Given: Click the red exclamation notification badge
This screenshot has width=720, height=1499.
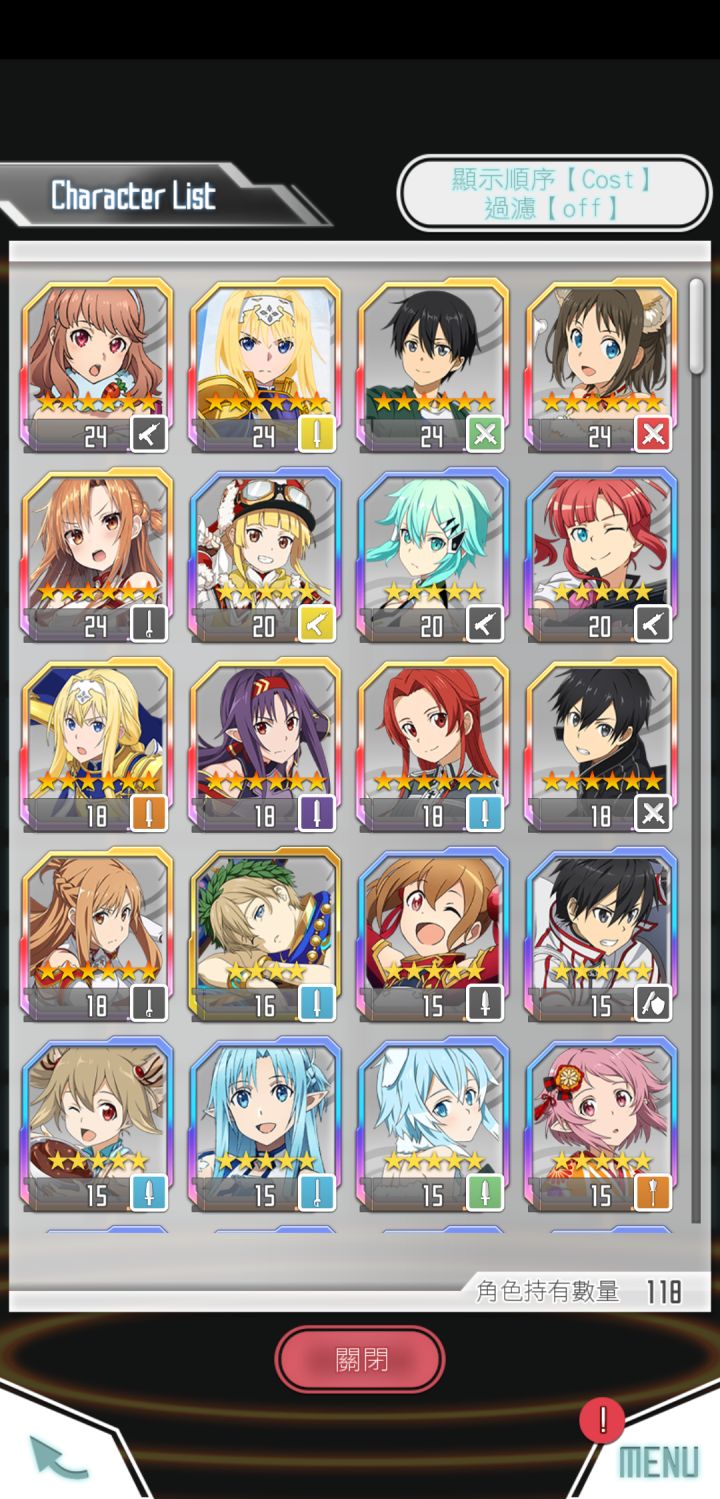Looking at the screenshot, I should tap(603, 1418).
